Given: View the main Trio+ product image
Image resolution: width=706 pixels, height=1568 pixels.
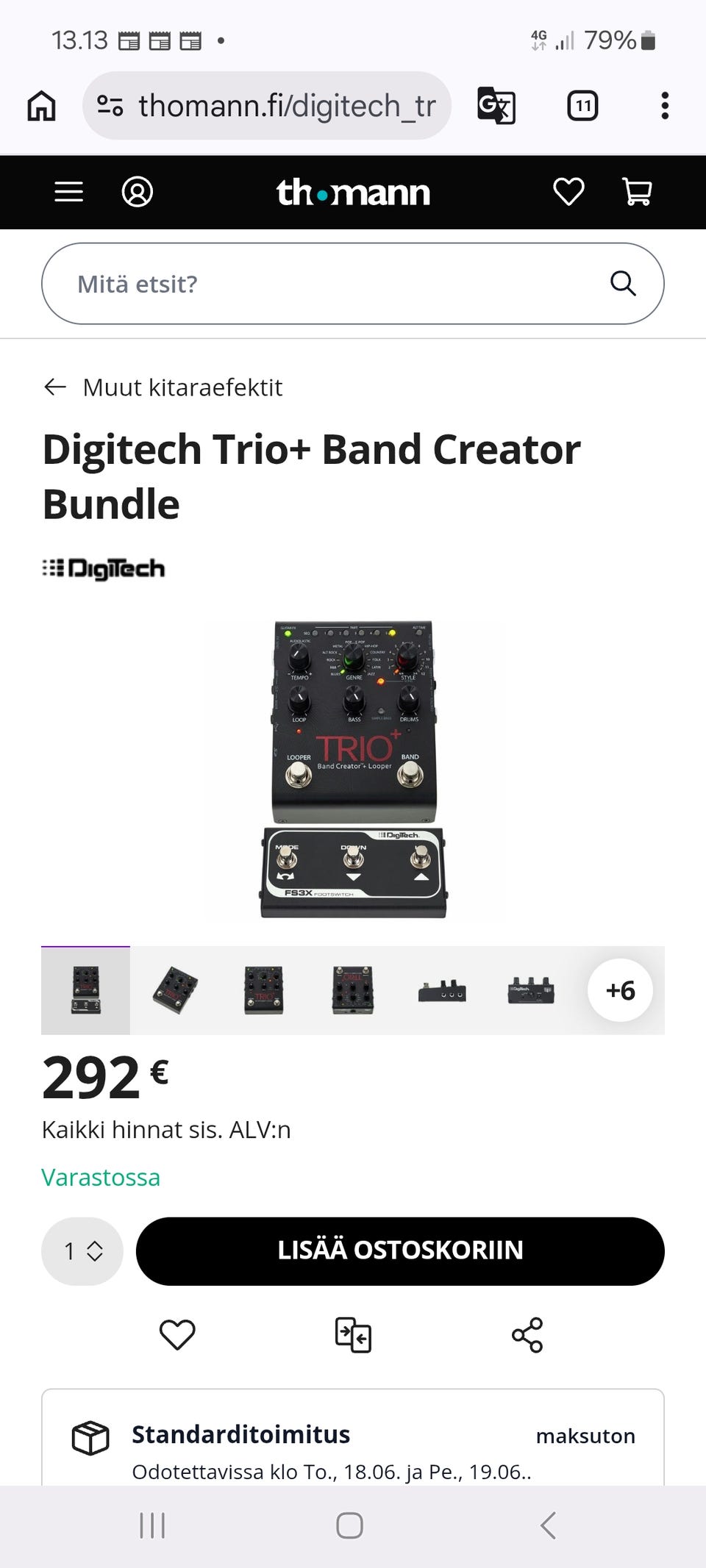Looking at the screenshot, I should click(354, 769).
